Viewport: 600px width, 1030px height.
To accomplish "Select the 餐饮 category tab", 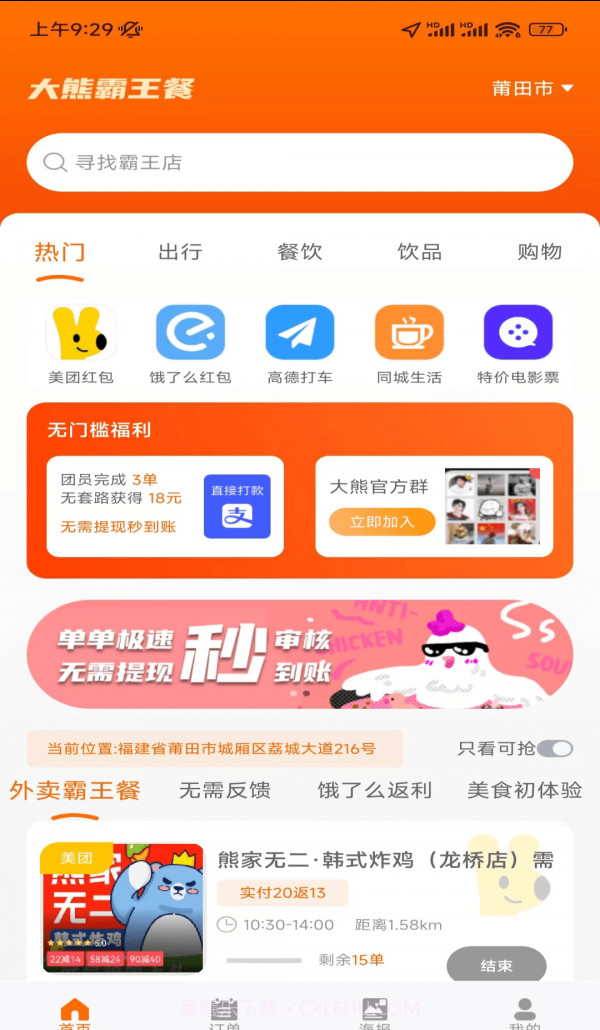I will (300, 252).
